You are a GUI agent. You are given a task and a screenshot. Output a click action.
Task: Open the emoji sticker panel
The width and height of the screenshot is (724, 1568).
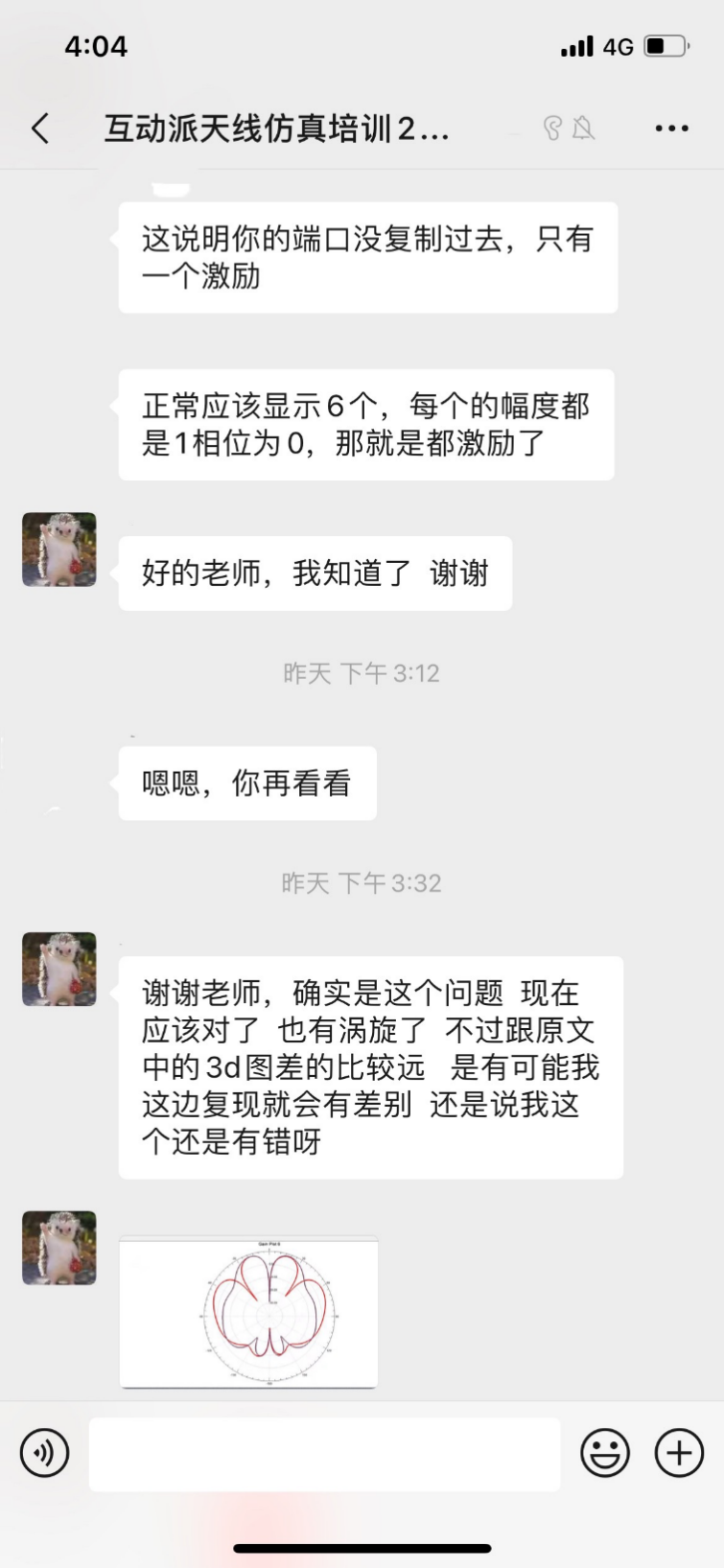coord(605,1454)
